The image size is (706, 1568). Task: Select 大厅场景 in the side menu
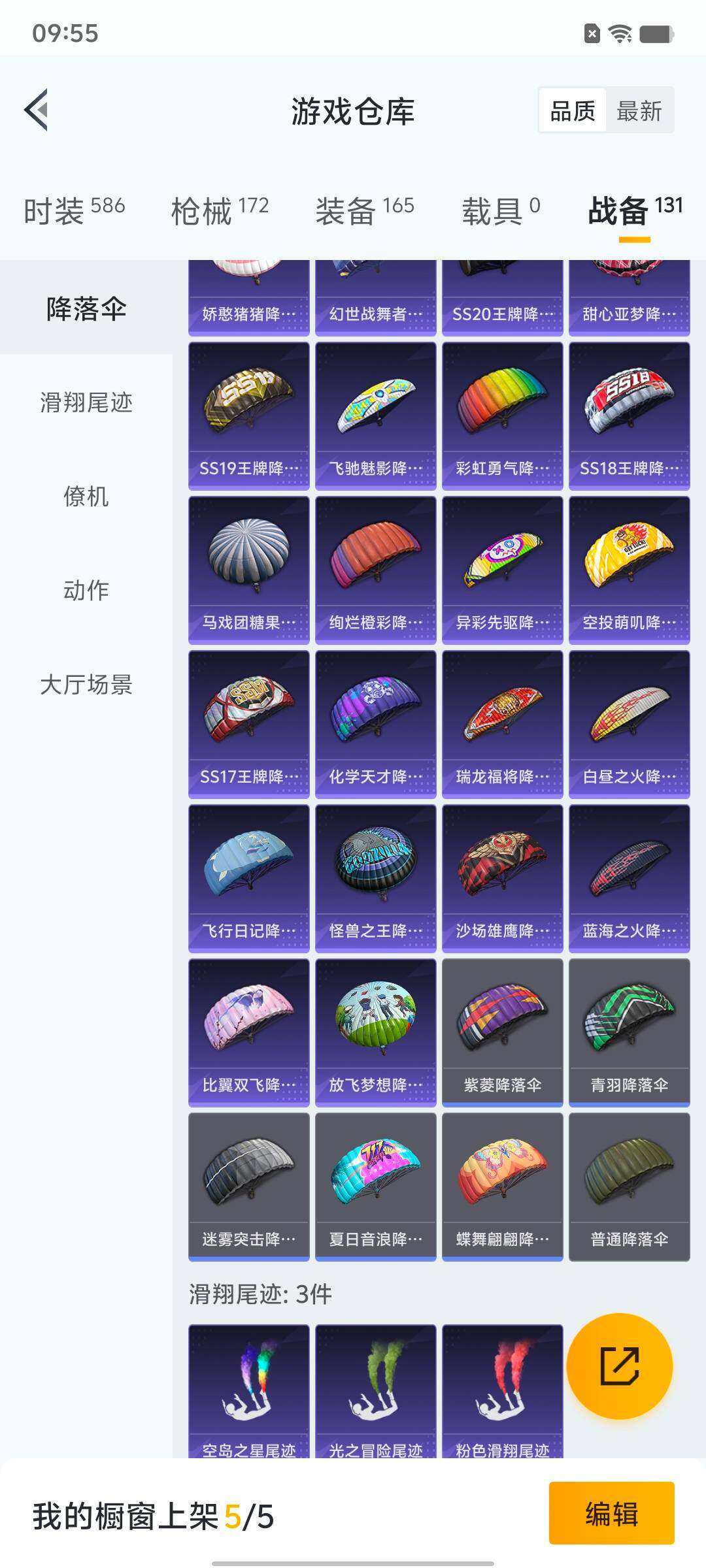pyautogui.click(x=86, y=685)
